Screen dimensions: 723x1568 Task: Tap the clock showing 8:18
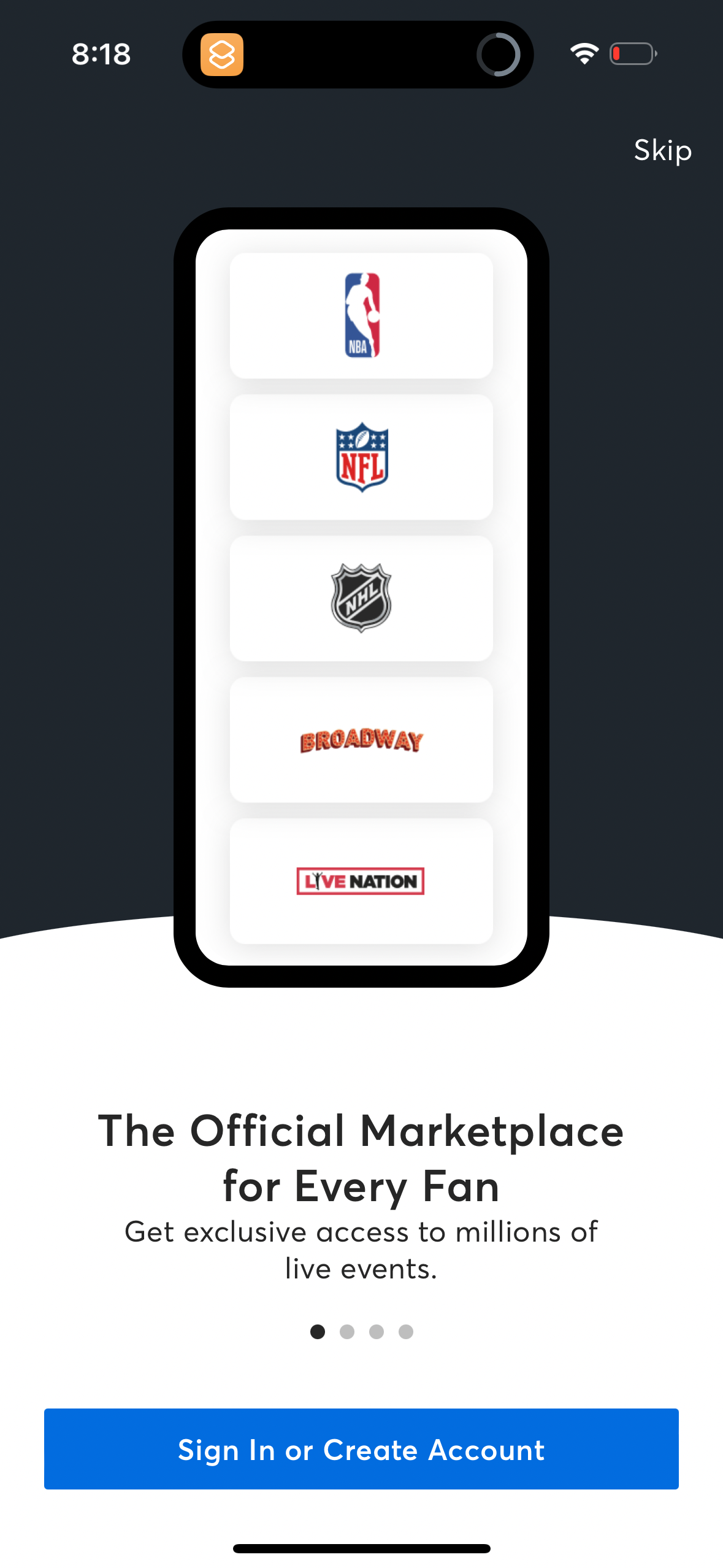click(101, 55)
